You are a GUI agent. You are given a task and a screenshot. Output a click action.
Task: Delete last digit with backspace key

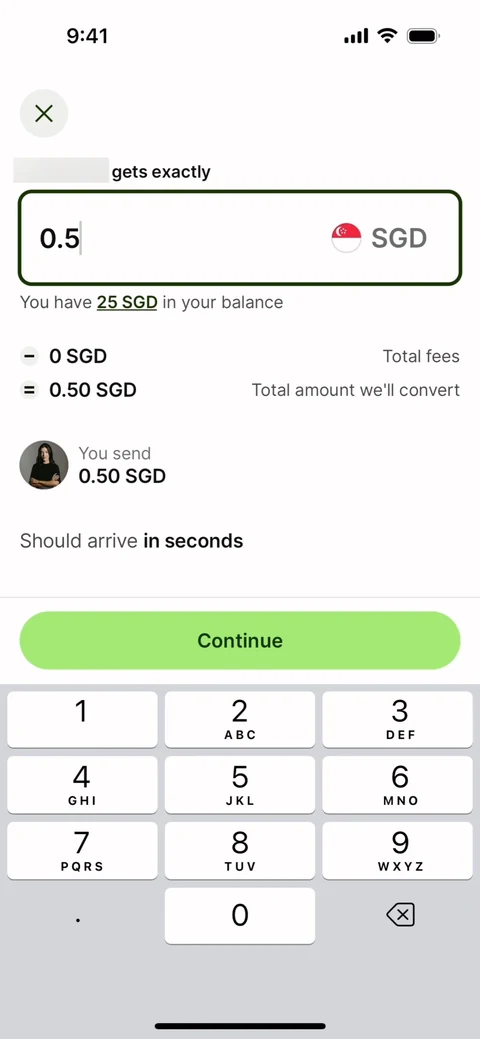coord(400,916)
